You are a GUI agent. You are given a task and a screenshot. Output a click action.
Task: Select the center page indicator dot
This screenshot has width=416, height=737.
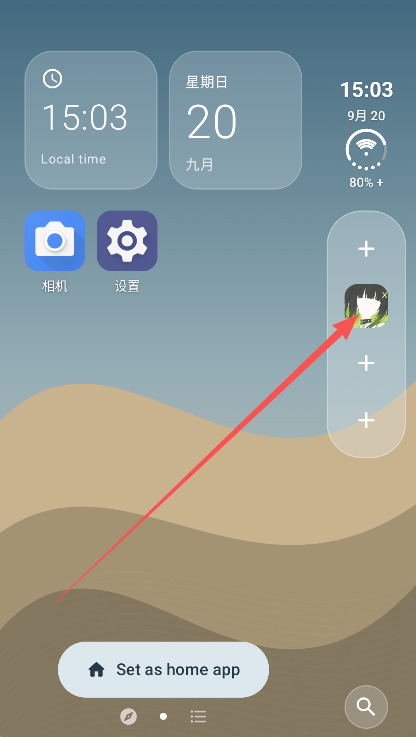pyautogui.click(x=163, y=717)
